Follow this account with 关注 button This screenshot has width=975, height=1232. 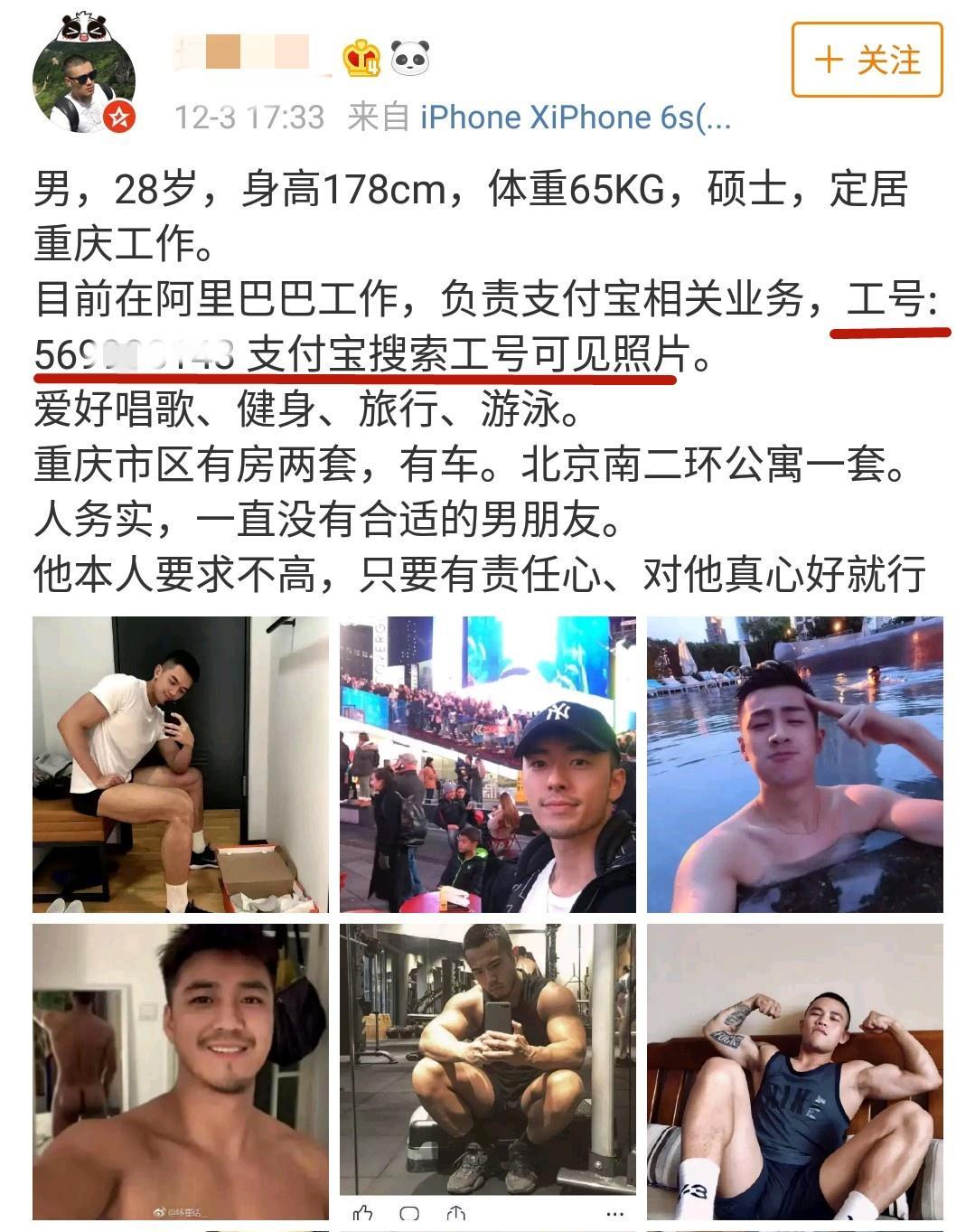tap(867, 61)
